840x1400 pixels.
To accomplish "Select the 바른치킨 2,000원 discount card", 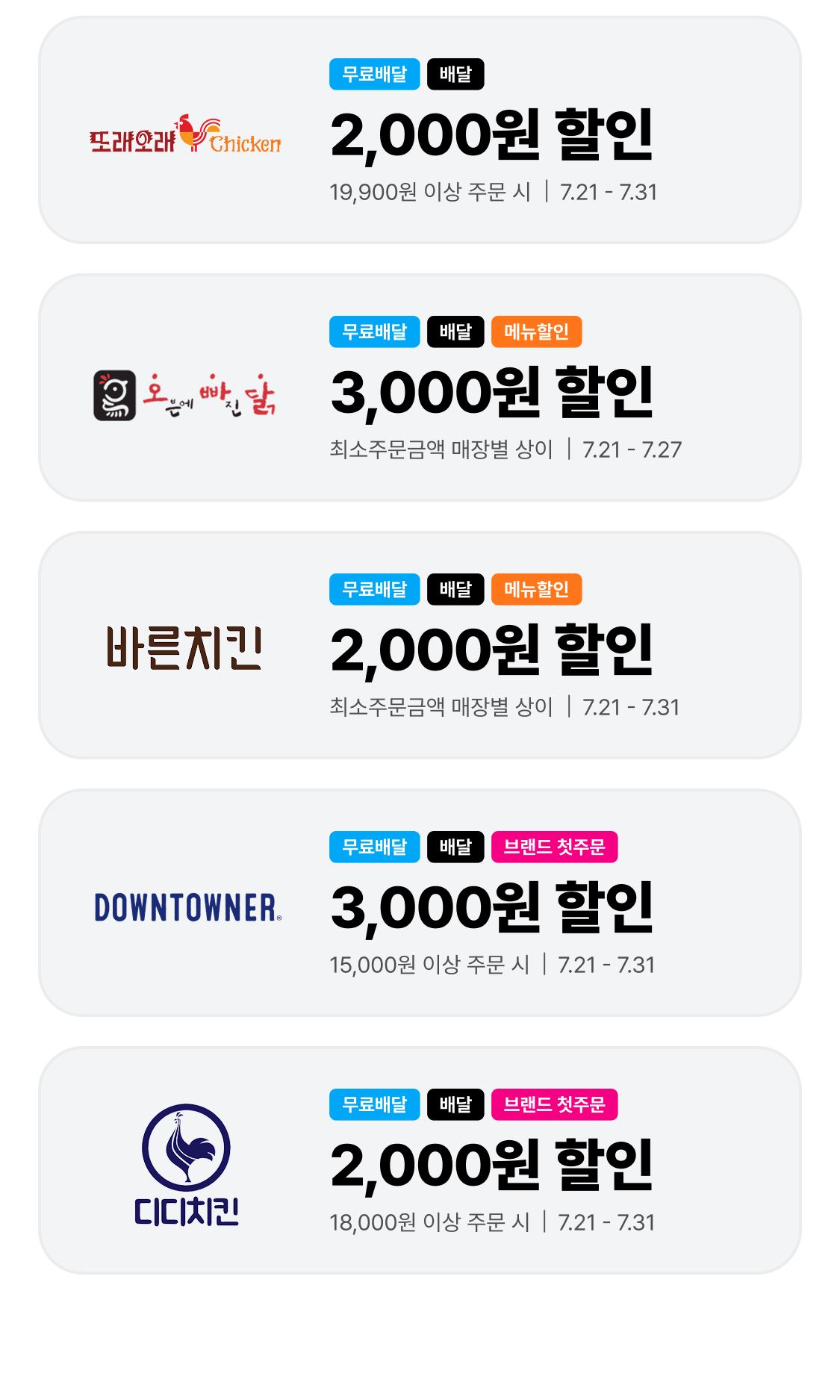I will tap(420, 646).
